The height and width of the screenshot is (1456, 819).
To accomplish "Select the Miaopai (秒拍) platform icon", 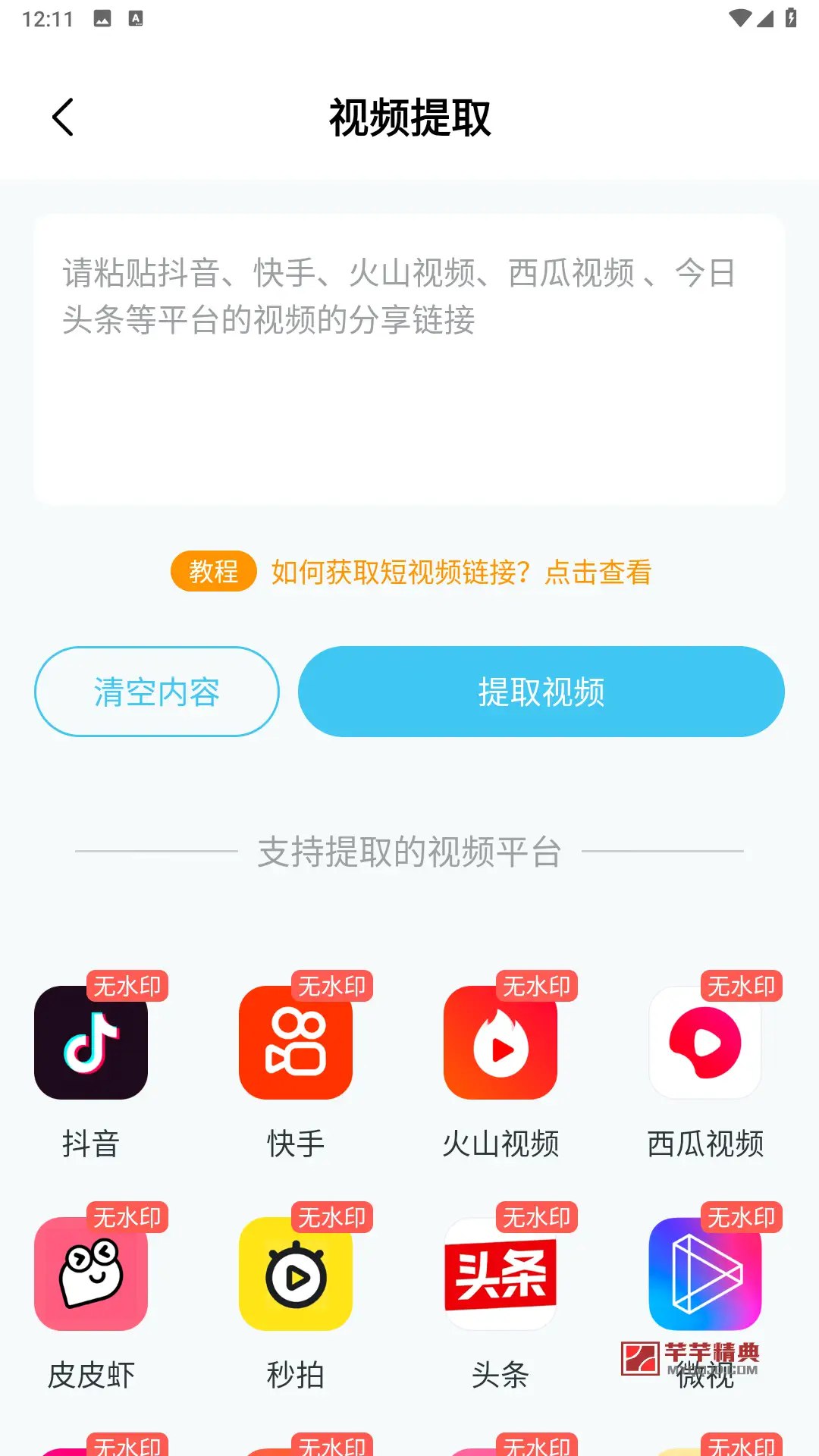I will [296, 1276].
